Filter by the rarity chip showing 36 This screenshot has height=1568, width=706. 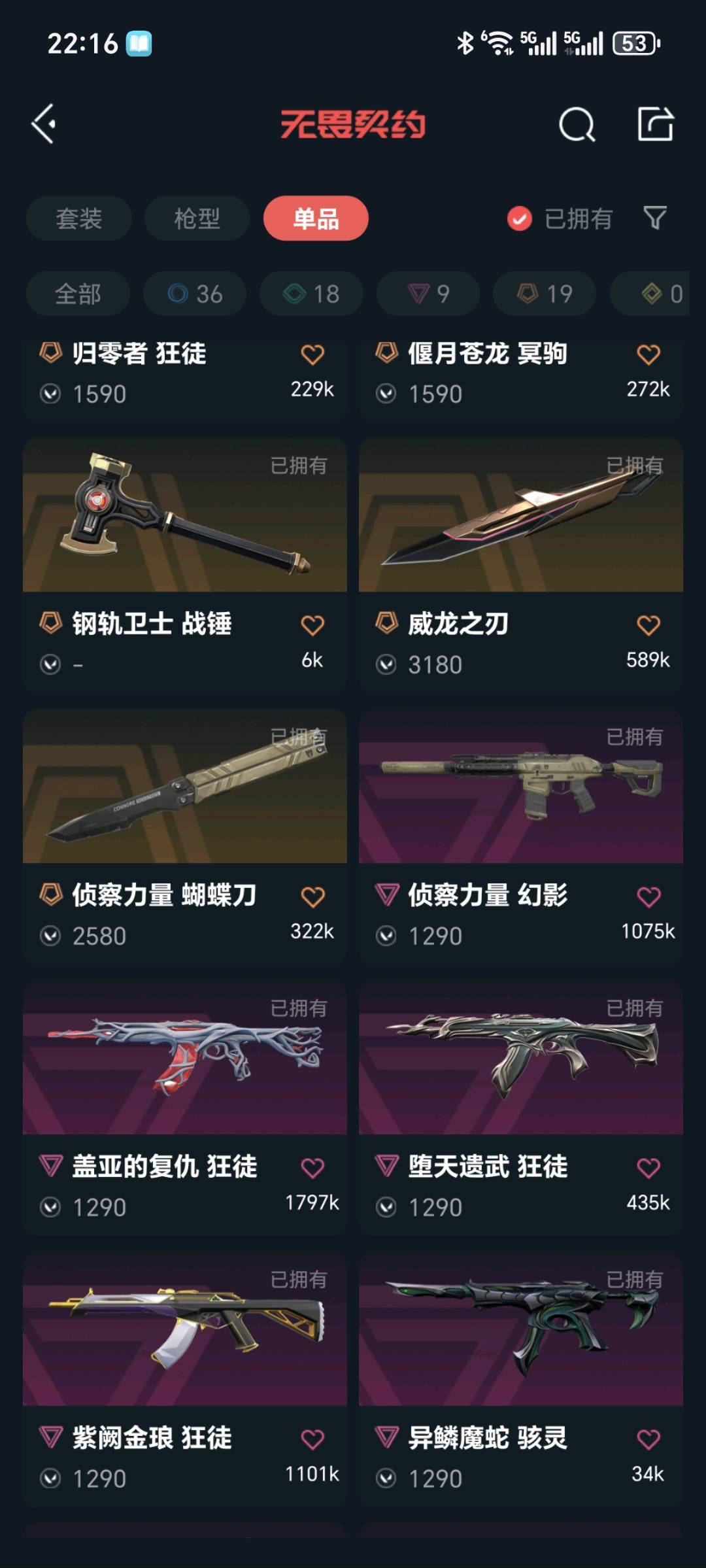195,294
